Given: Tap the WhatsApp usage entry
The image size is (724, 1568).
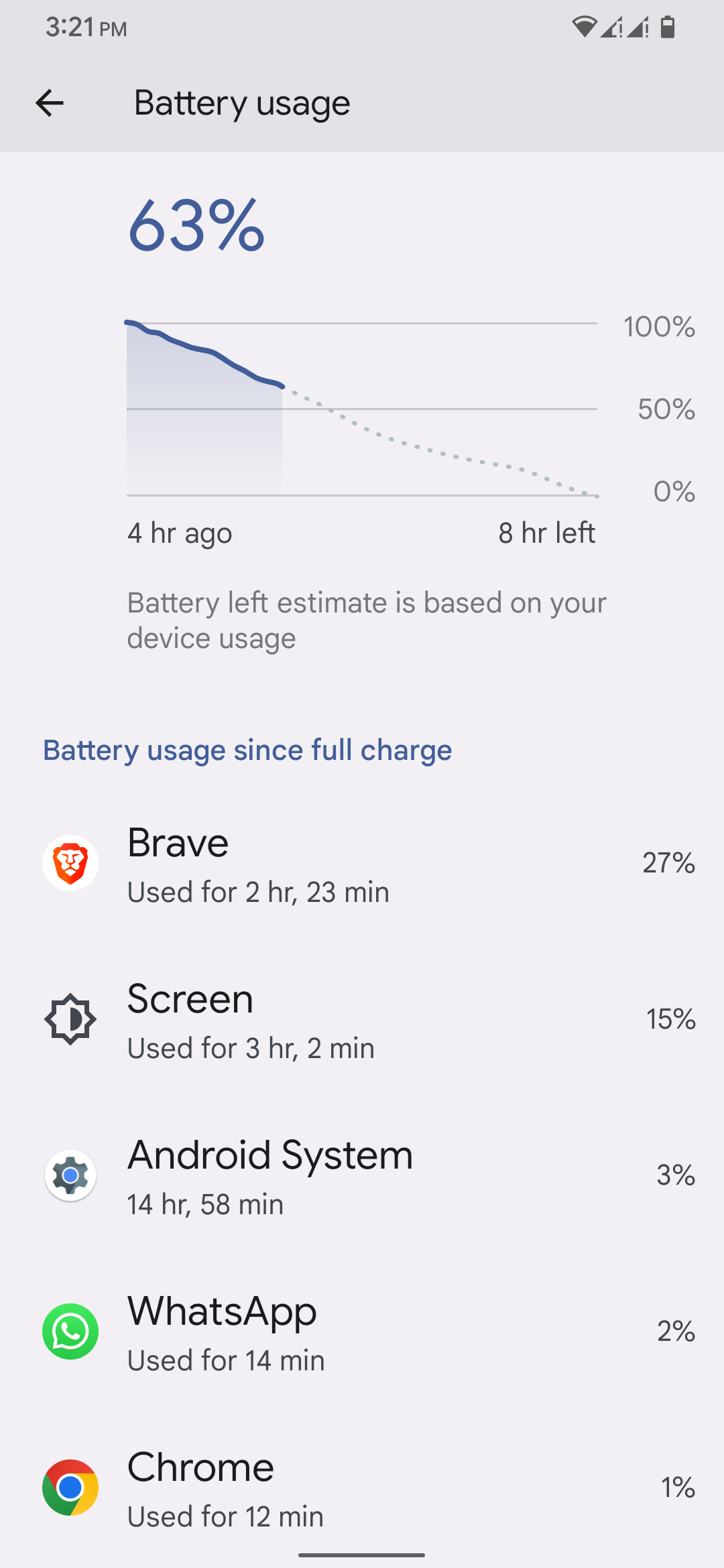Looking at the screenshot, I should tap(362, 1331).
